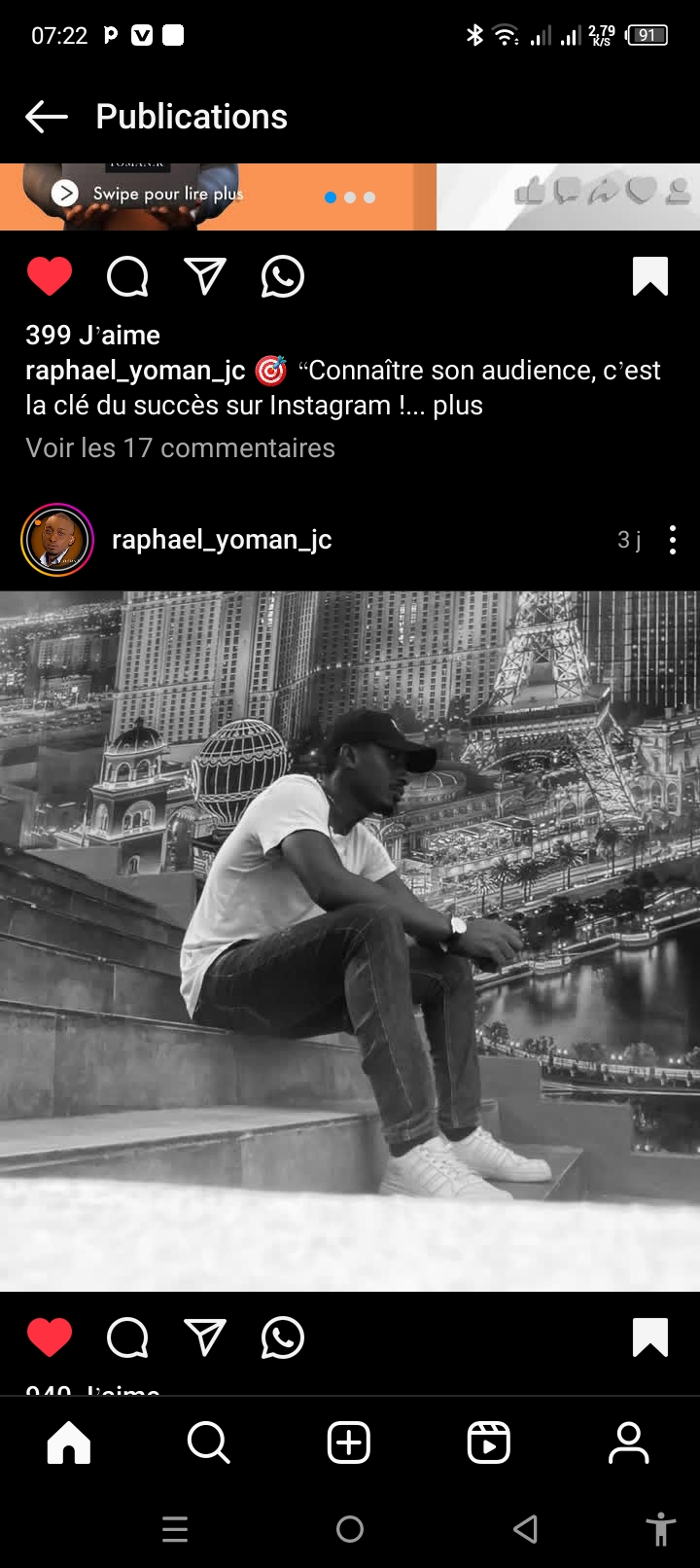Comment on the post with 399 J'aime
This screenshot has width=700, height=1568.
click(127, 277)
